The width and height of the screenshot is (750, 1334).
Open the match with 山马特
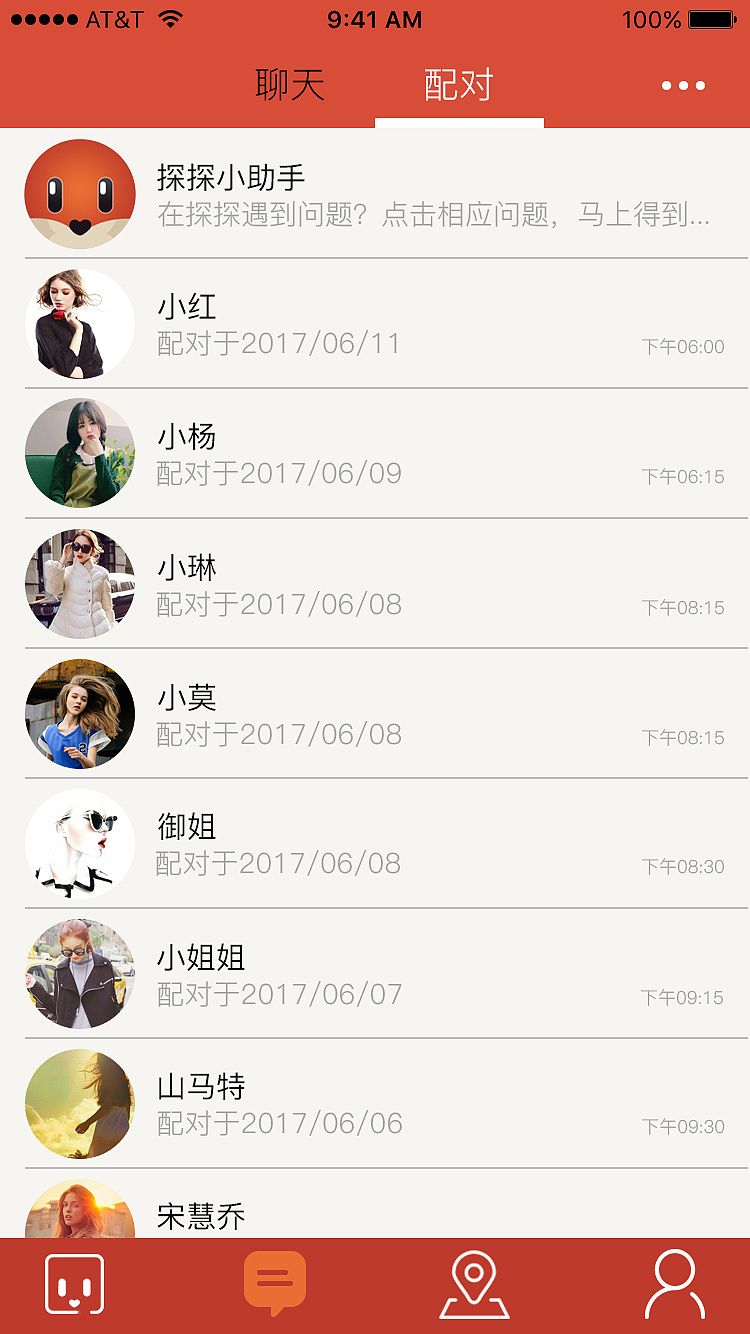coord(385,1104)
